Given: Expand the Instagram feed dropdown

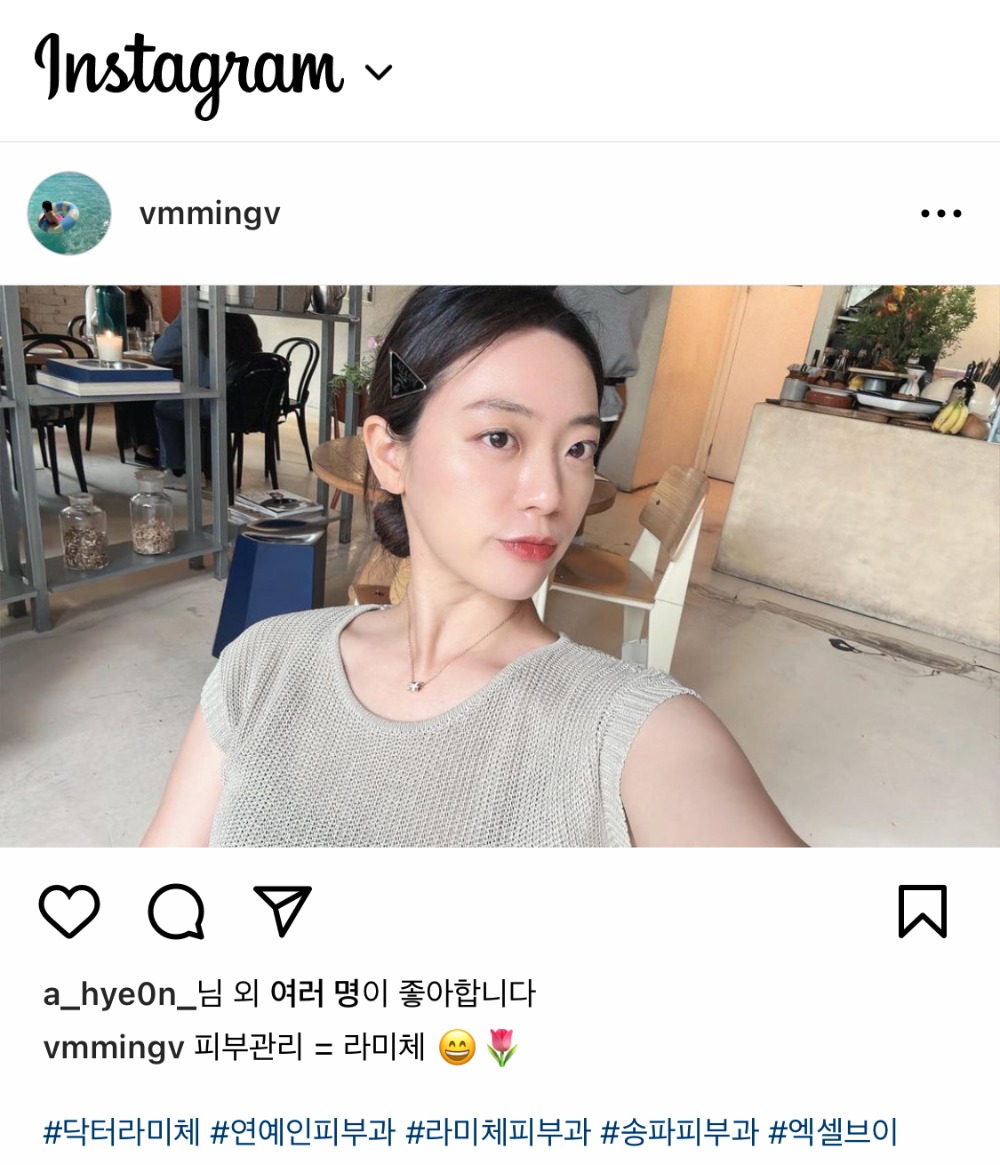Looking at the screenshot, I should pyautogui.click(x=379, y=73).
